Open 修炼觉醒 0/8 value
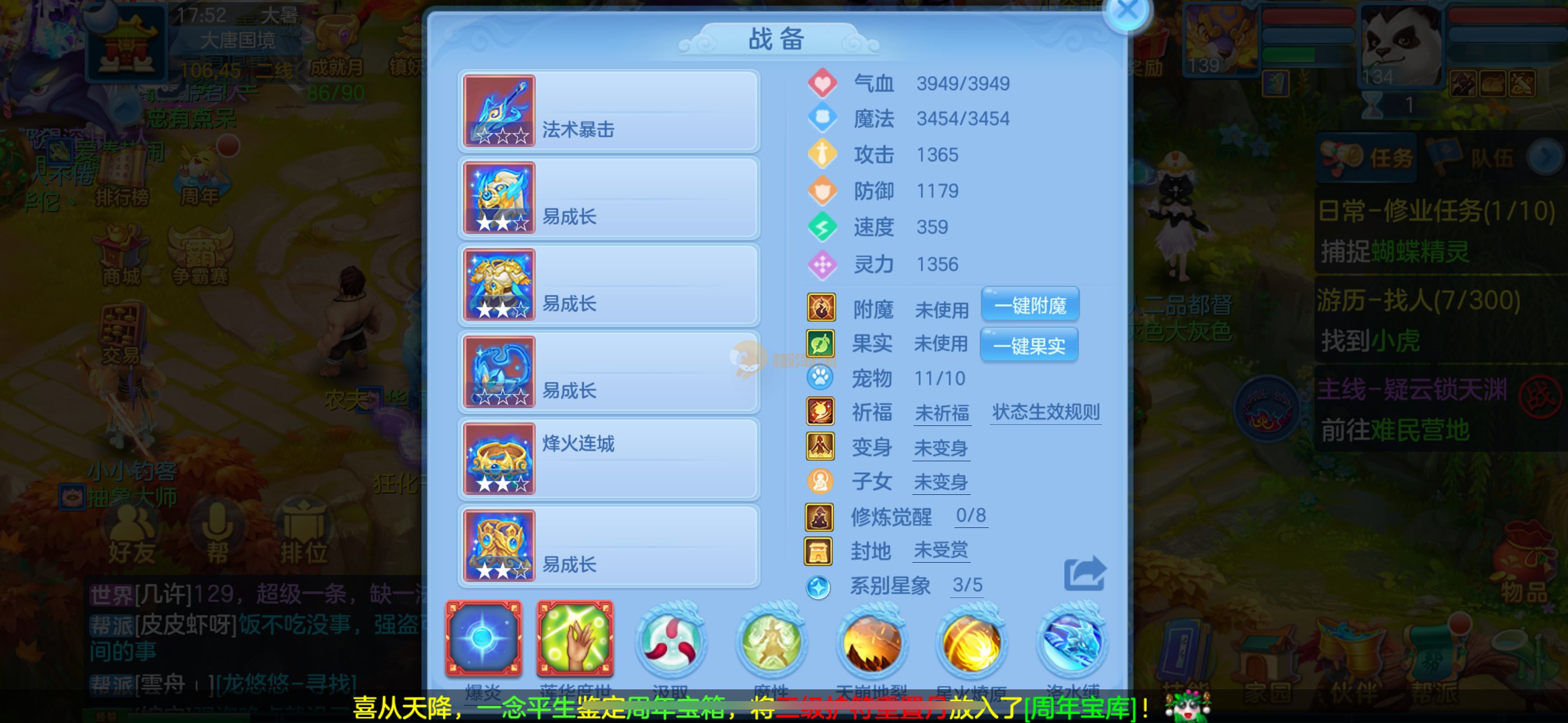 [970, 516]
